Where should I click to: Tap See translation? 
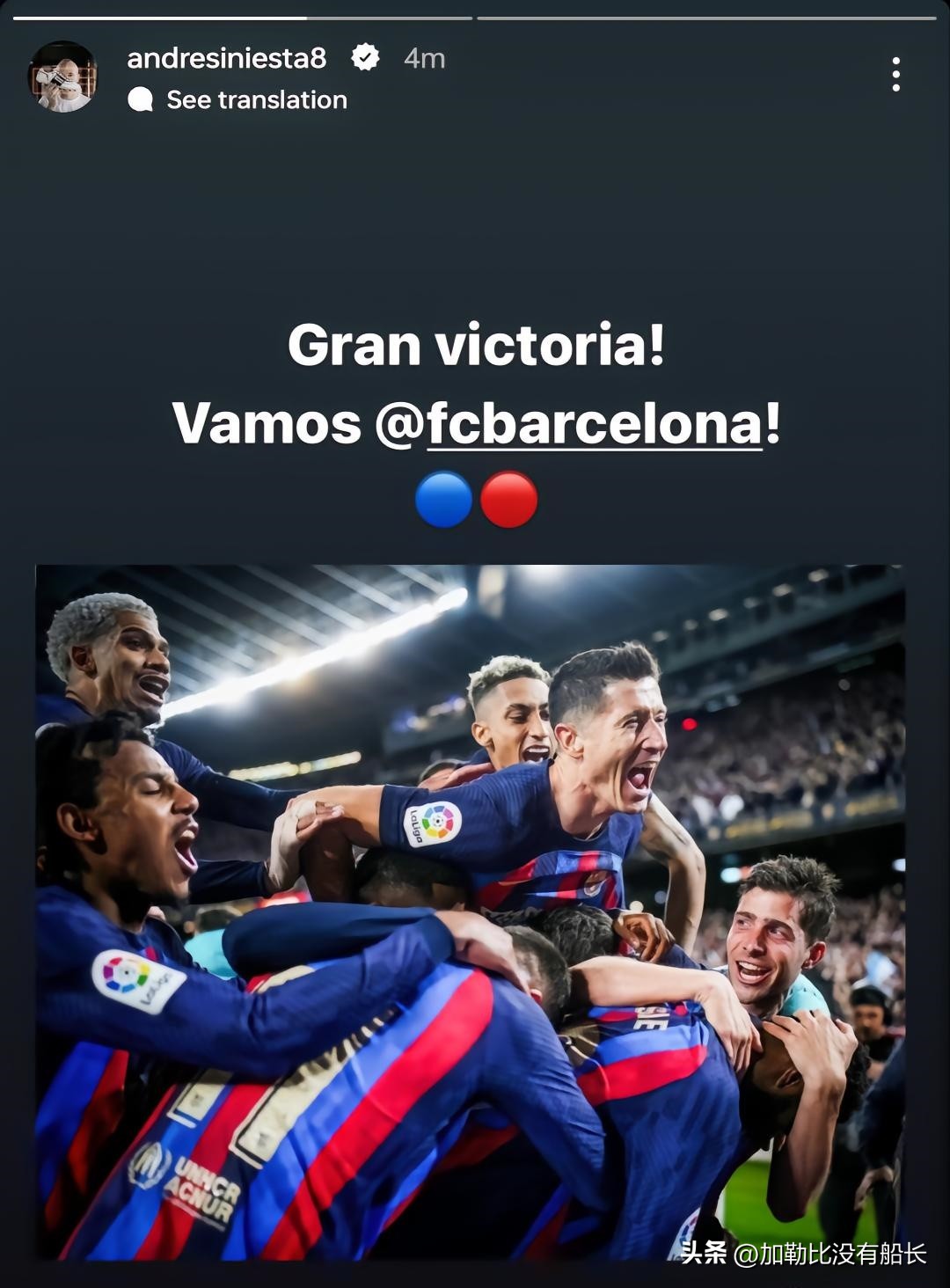tap(256, 100)
